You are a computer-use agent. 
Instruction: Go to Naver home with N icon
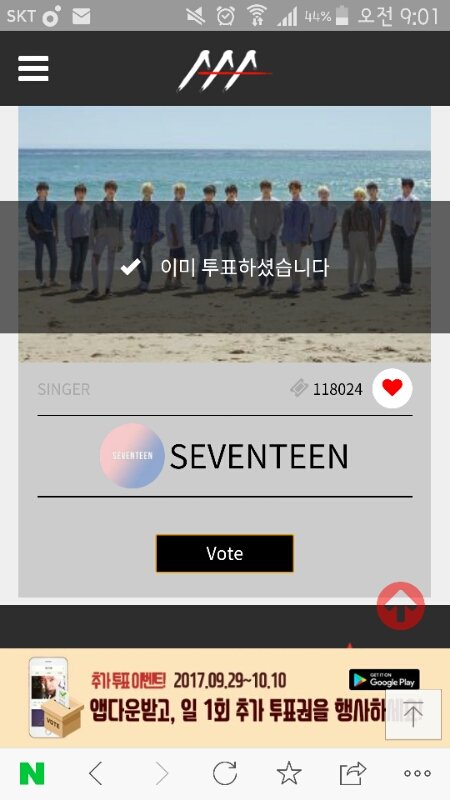tap(32, 773)
